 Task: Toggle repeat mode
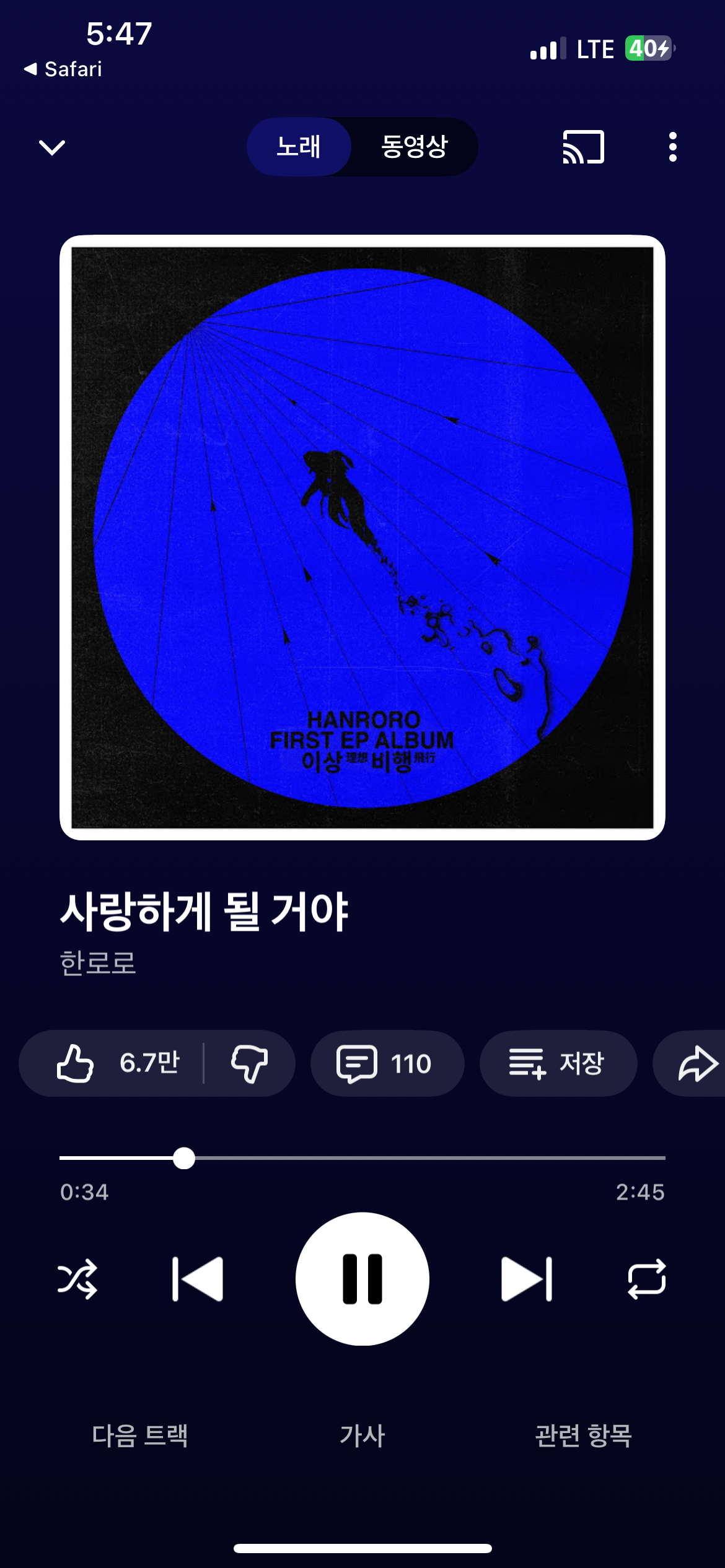click(x=647, y=1279)
